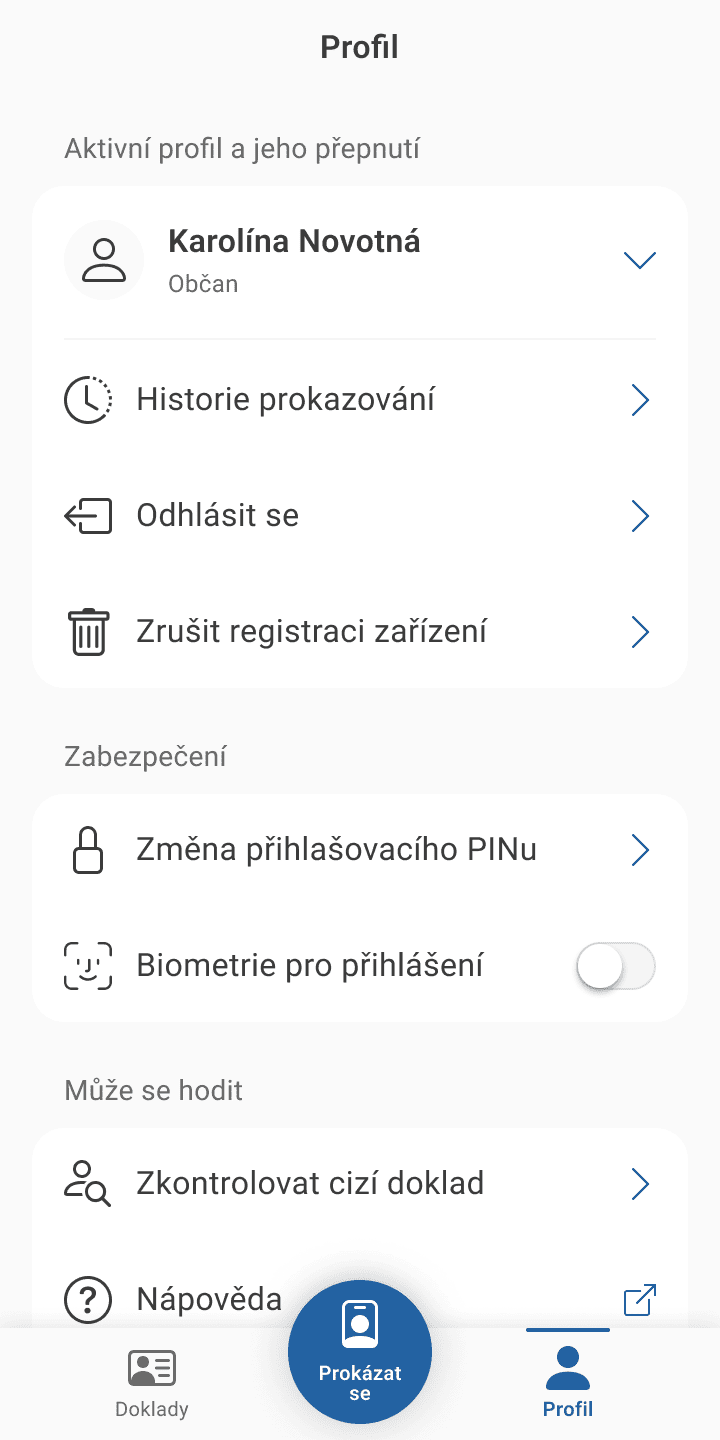
Task: Open Zrušit registraci zařízení
Action: click(x=360, y=632)
